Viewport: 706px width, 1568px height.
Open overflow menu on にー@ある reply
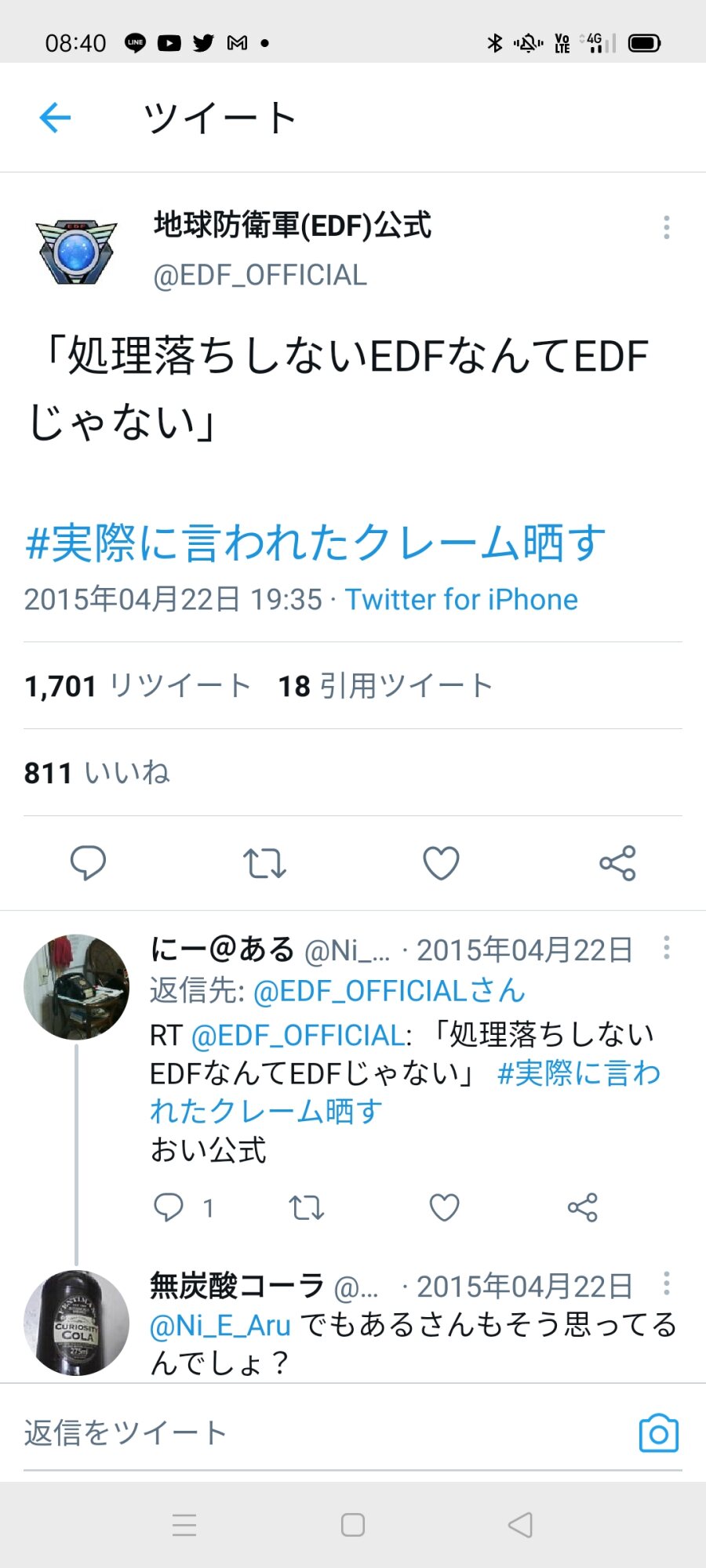(666, 948)
